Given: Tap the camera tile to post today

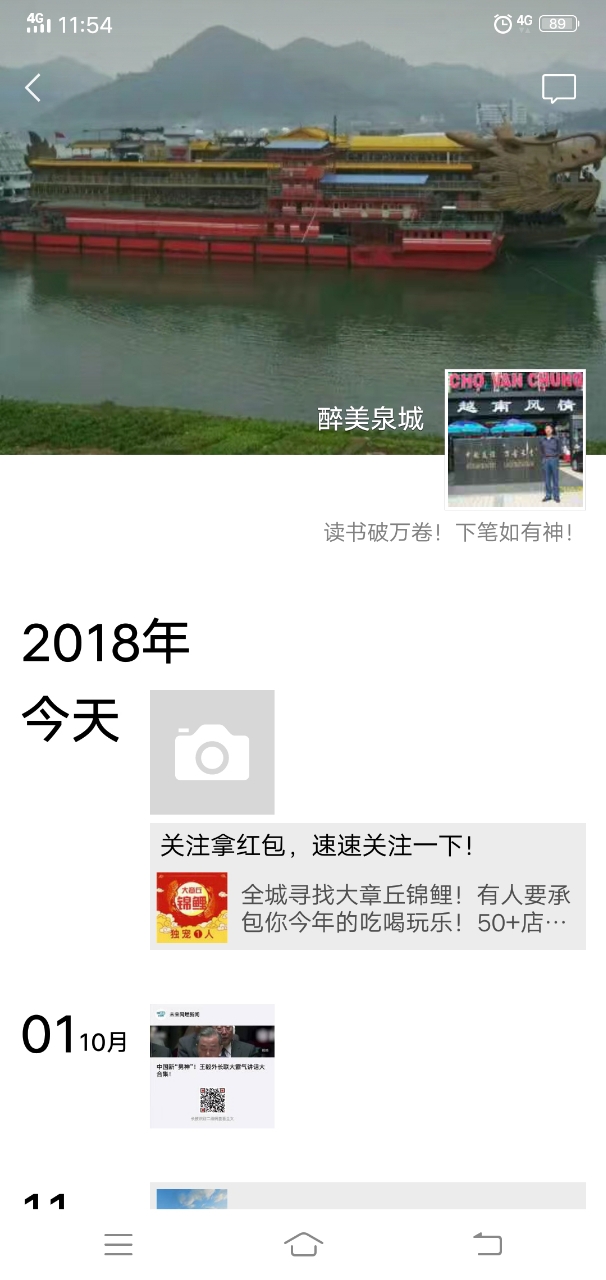Looking at the screenshot, I should click(x=212, y=752).
